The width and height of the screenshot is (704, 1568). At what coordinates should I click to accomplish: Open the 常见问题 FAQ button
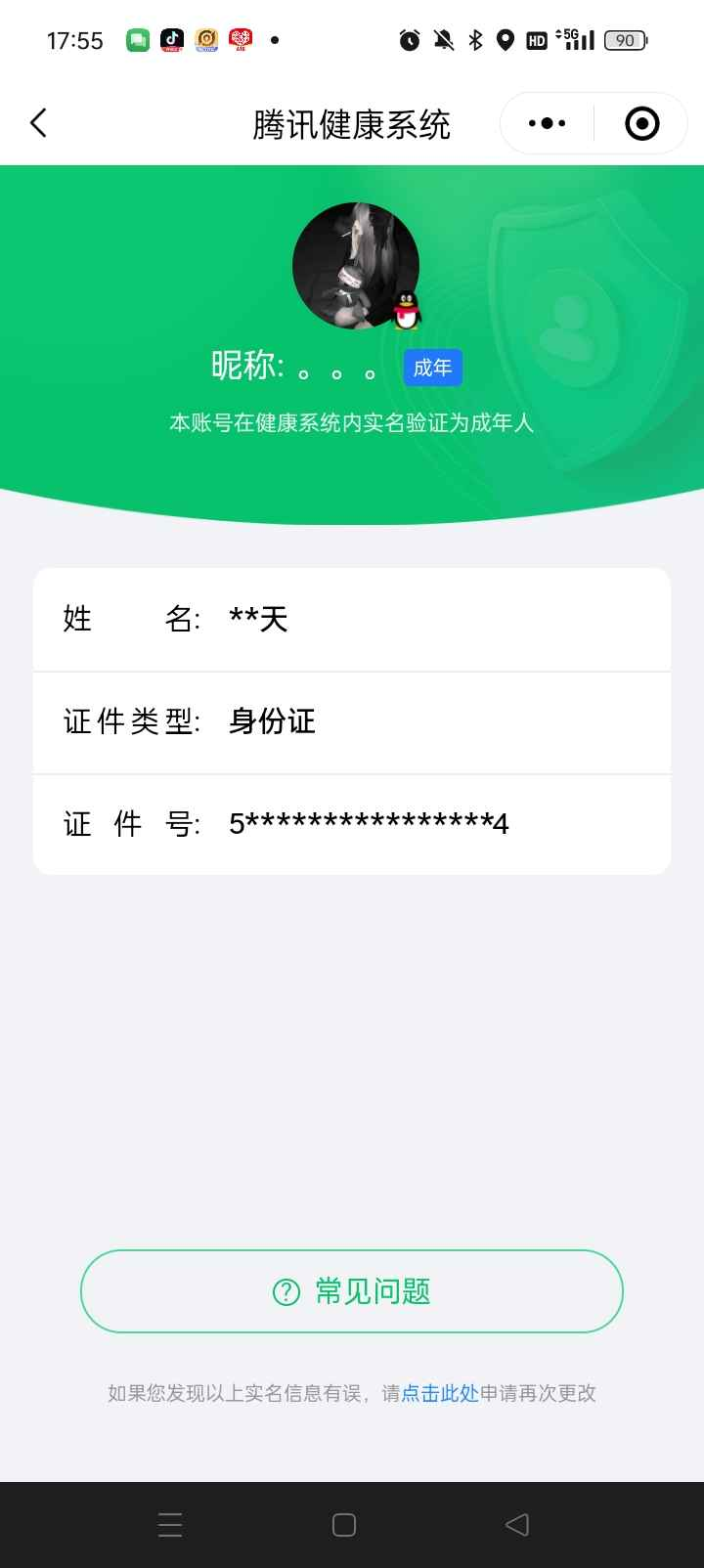pos(352,1291)
